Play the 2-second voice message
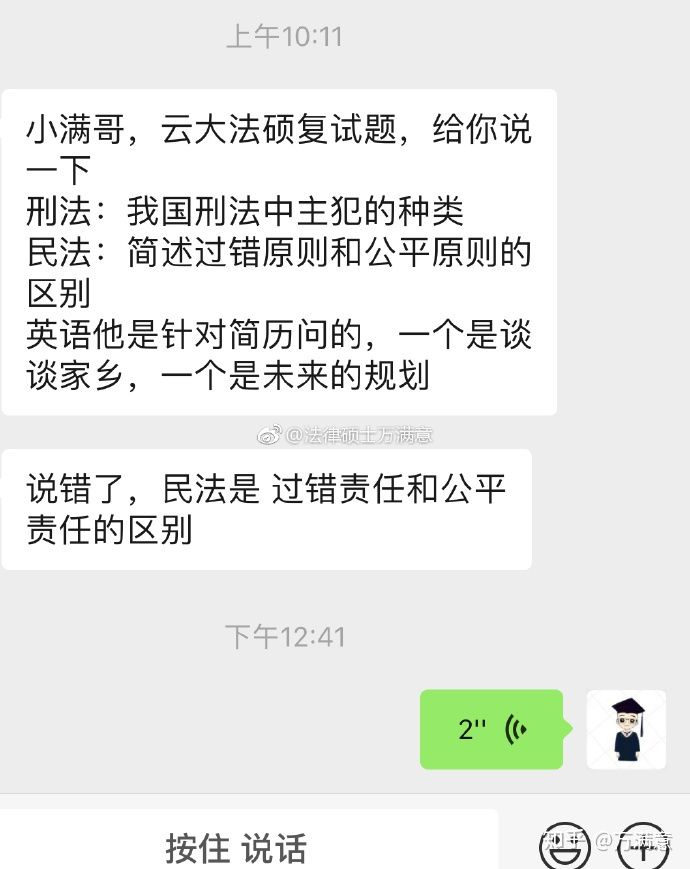Image resolution: width=690 pixels, height=869 pixels. [x=492, y=729]
